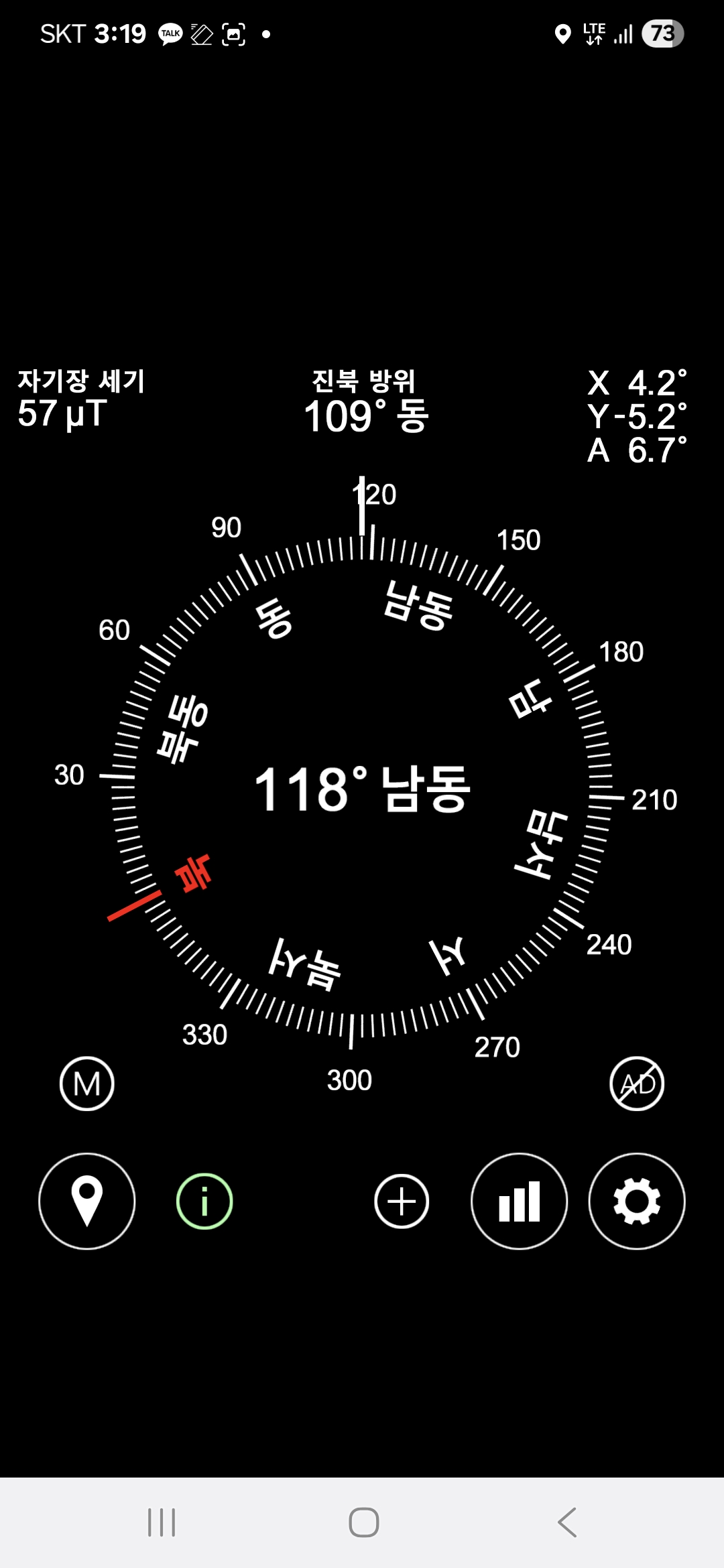This screenshot has height=1568, width=724.
Task: Tap the M mode circle button
Action: tap(87, 1084)
